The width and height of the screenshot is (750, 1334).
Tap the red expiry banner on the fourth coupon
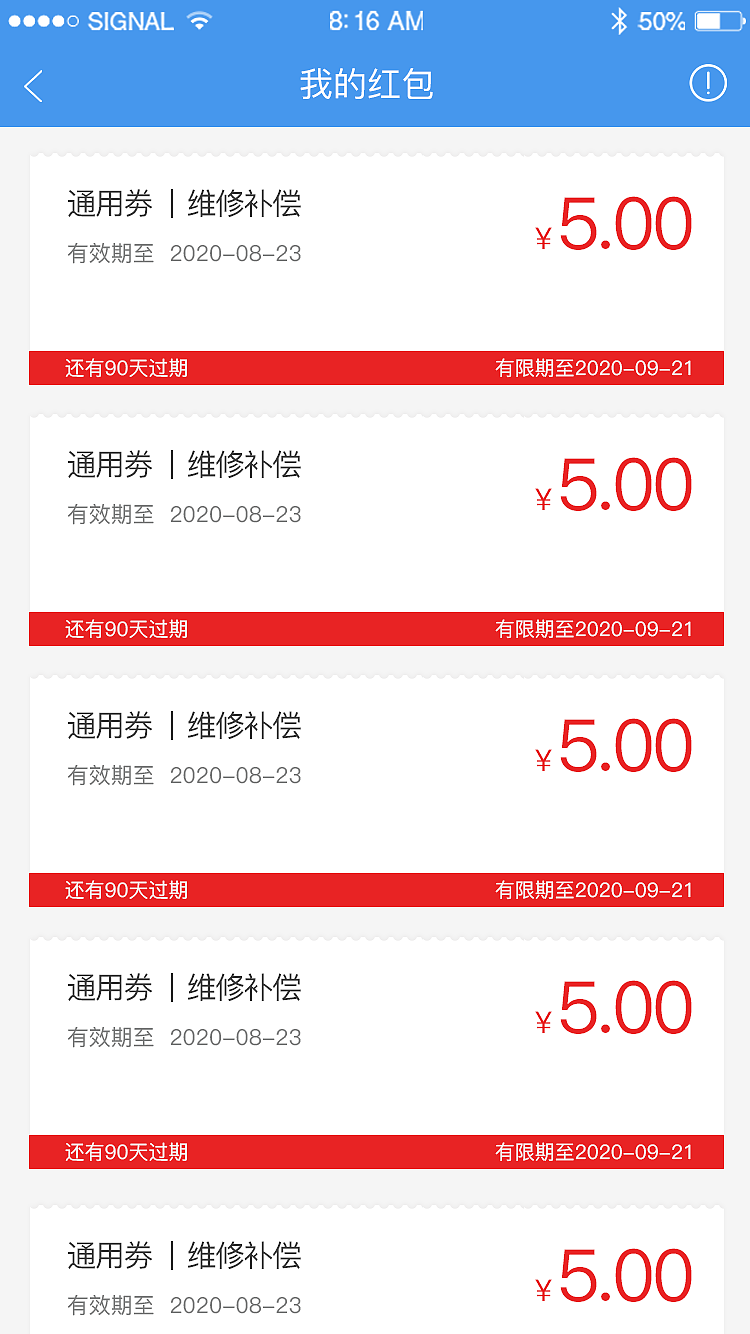click(x=375, y=1151)
